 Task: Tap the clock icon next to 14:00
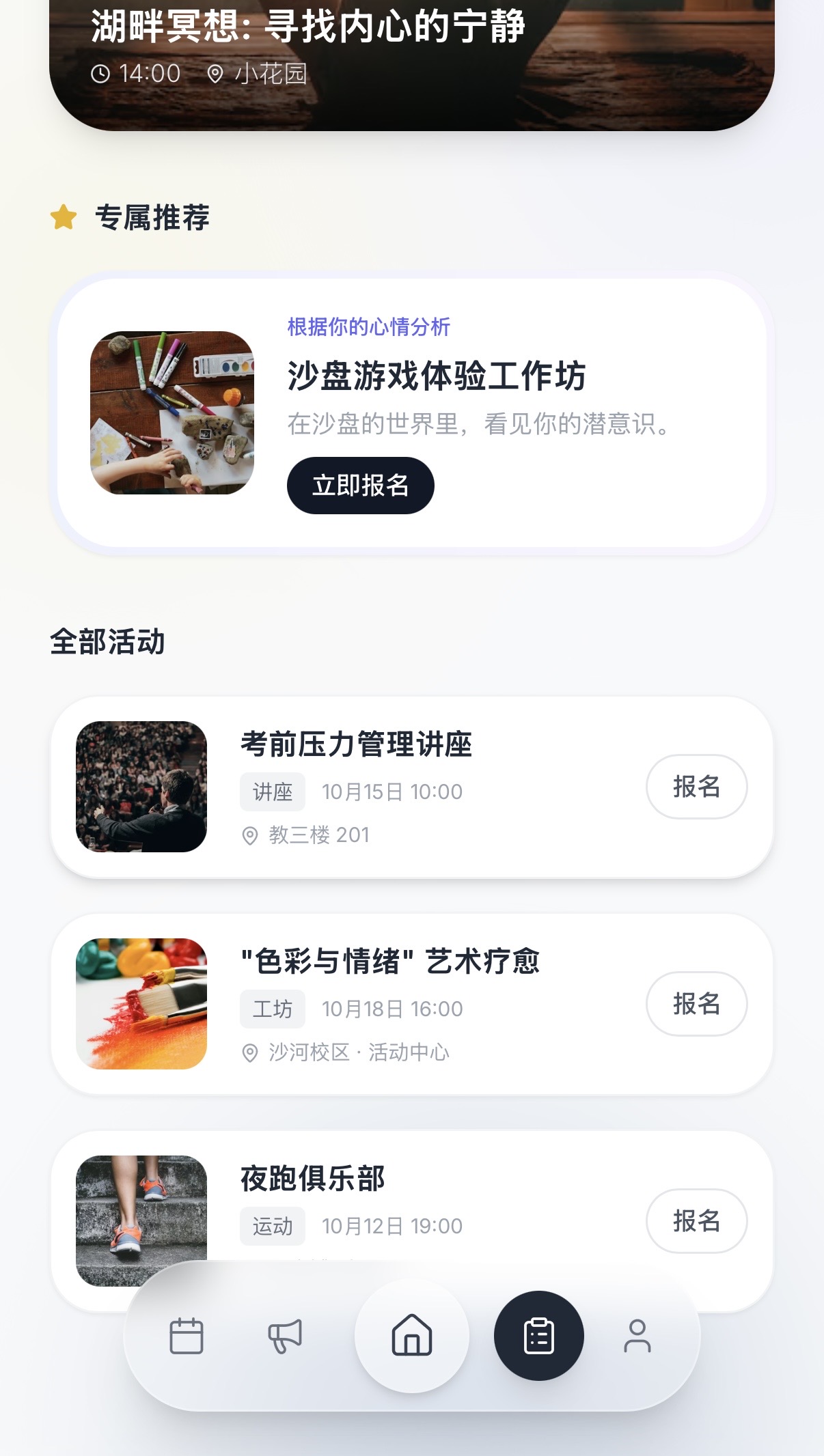(101, 72)
